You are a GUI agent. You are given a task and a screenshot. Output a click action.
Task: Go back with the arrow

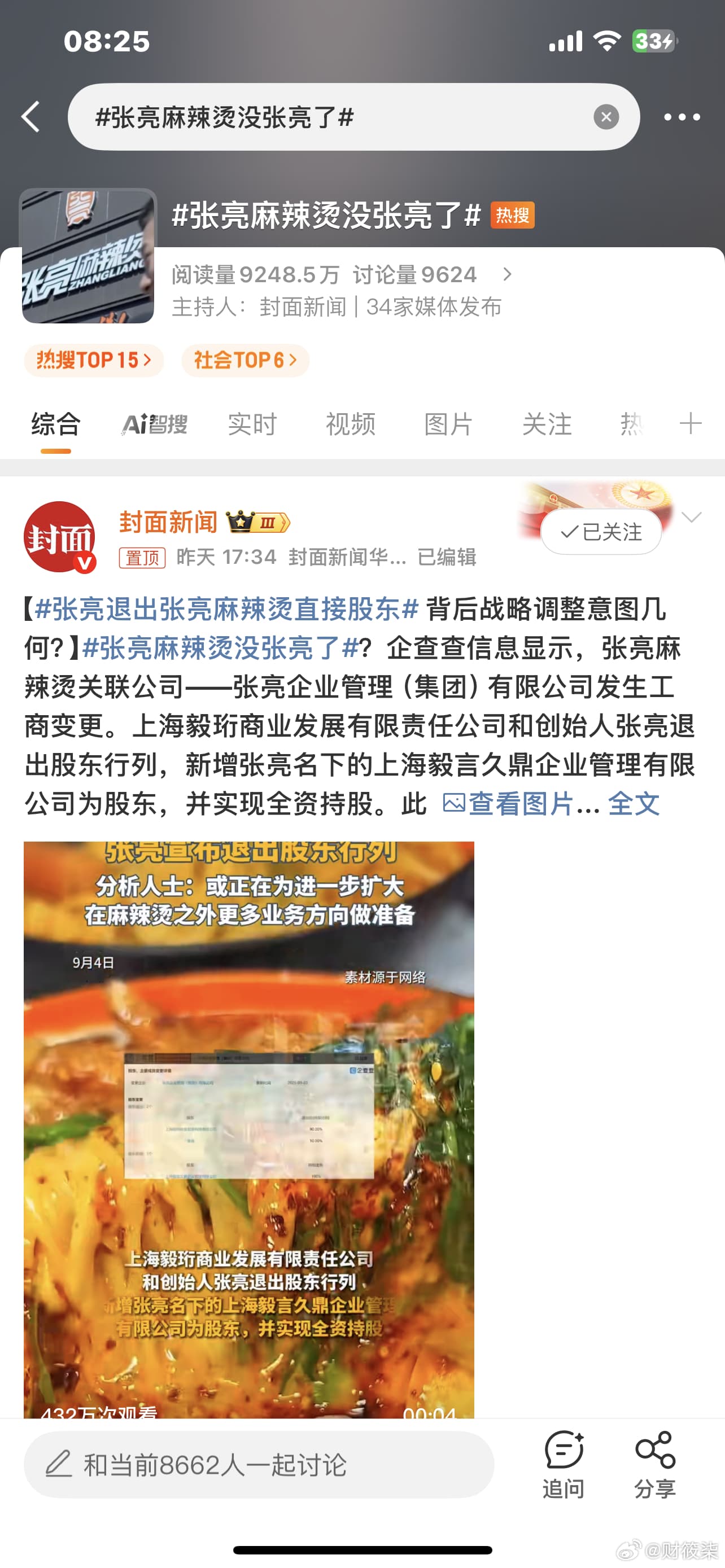pyautogui.click(x=30, y=117)
